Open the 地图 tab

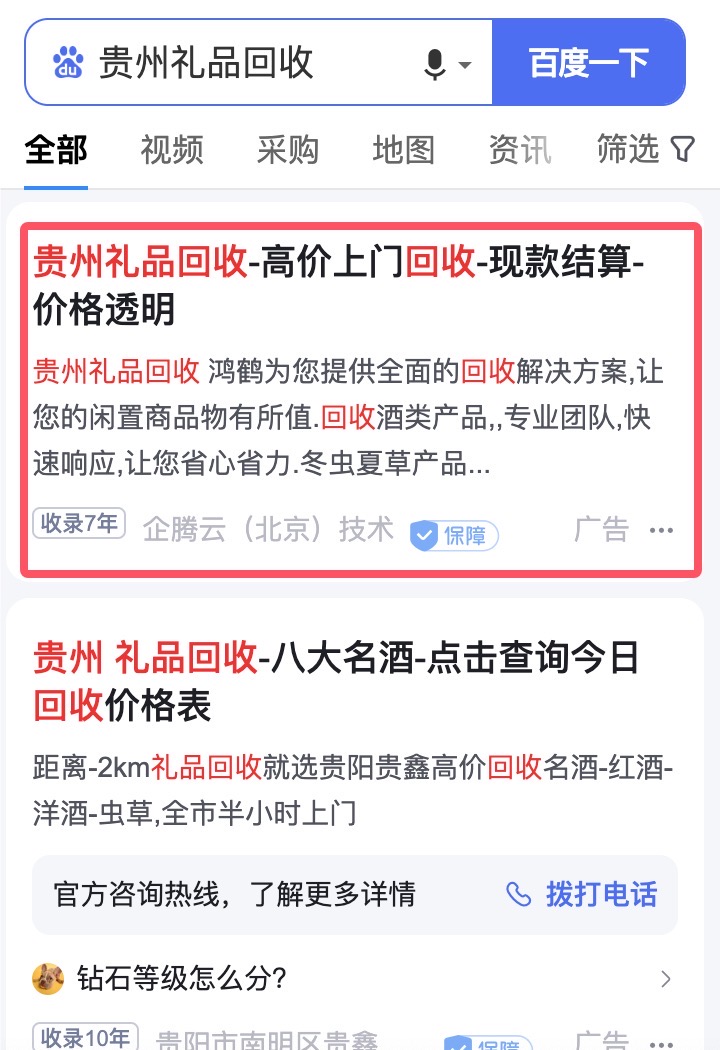click(x=403, y=150)
